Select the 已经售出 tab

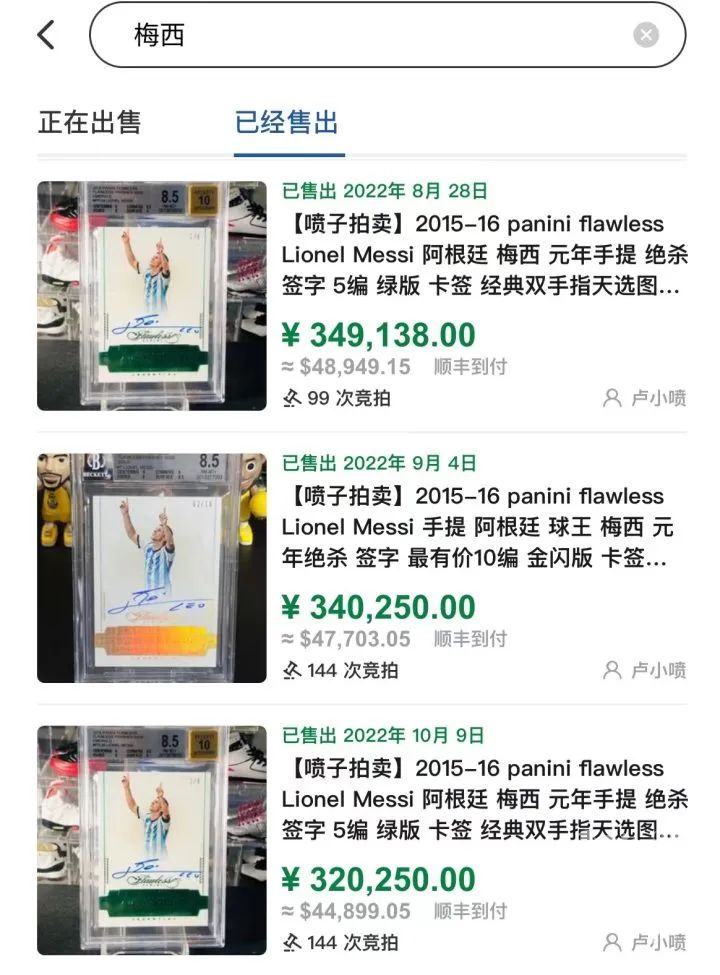pyautogui.click(x=286, y=123)
